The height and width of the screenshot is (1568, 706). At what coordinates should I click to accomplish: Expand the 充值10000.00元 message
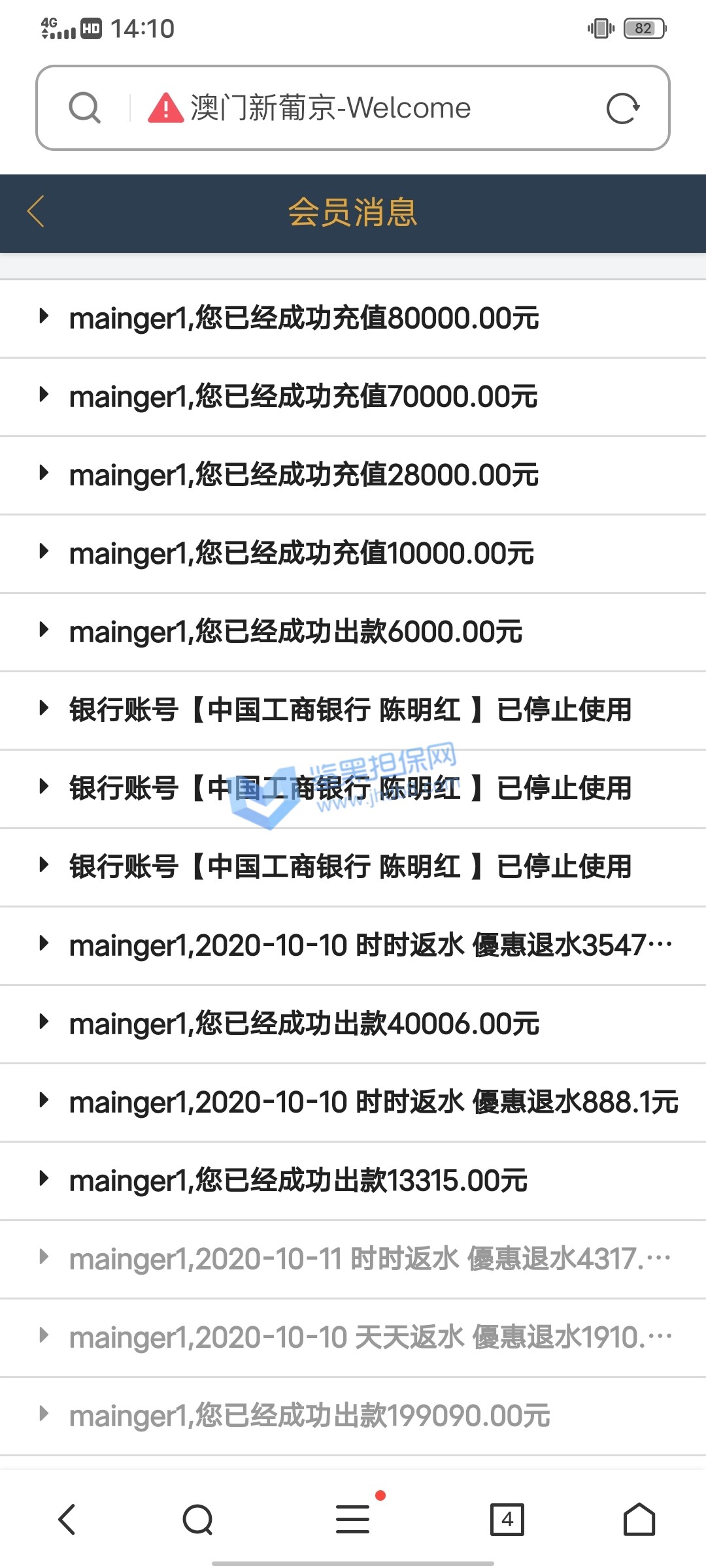[302, 554]
